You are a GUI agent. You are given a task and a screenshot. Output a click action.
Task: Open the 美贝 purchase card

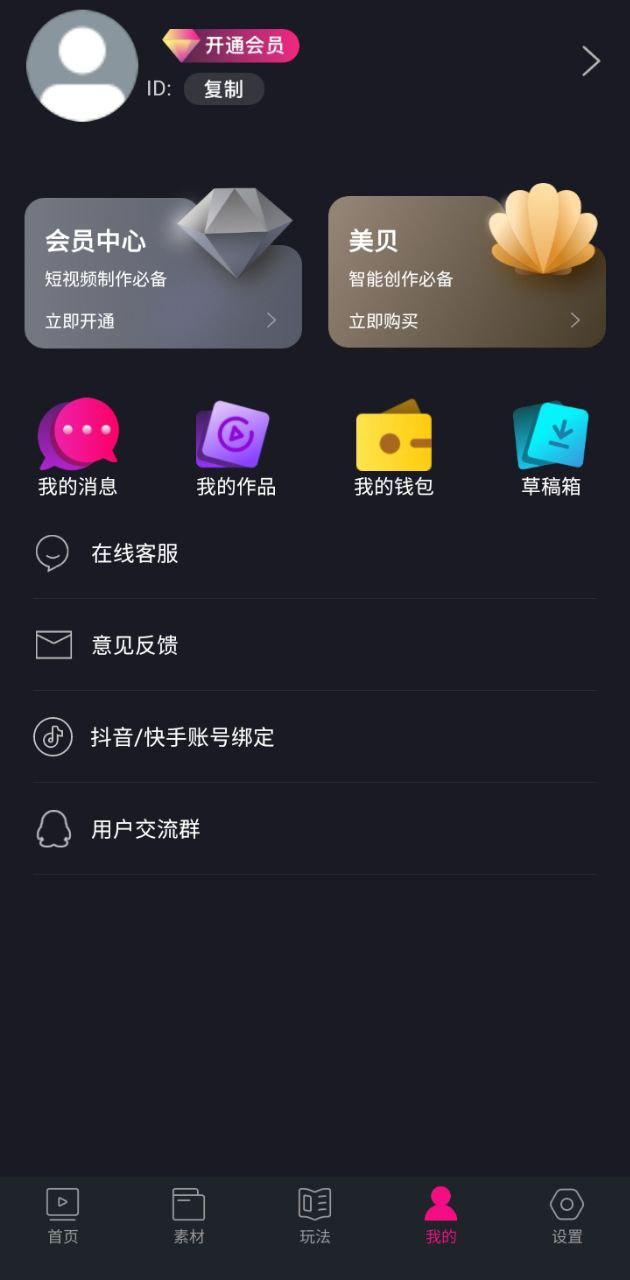click(466, 273)
